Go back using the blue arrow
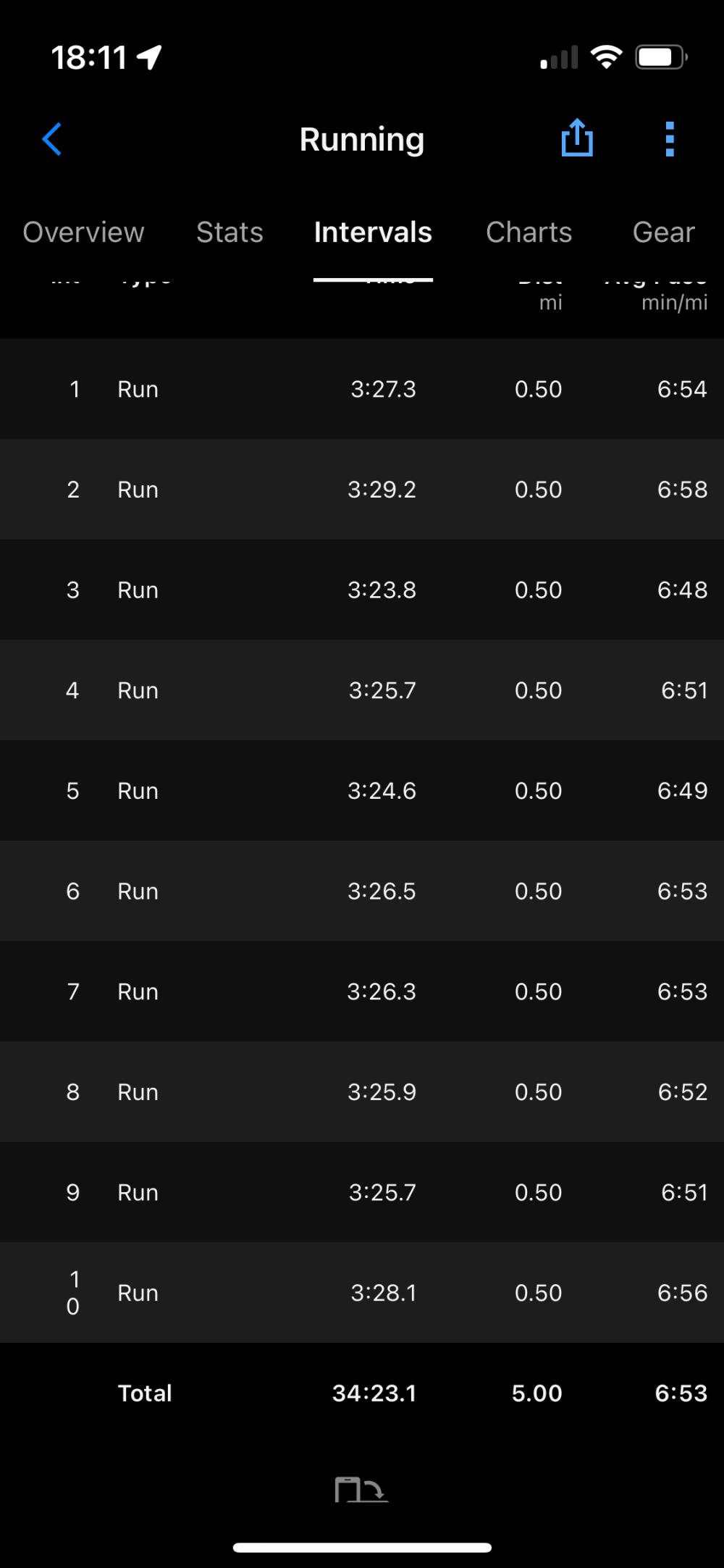Screen dimensions: 724x1568 point(52,139)
